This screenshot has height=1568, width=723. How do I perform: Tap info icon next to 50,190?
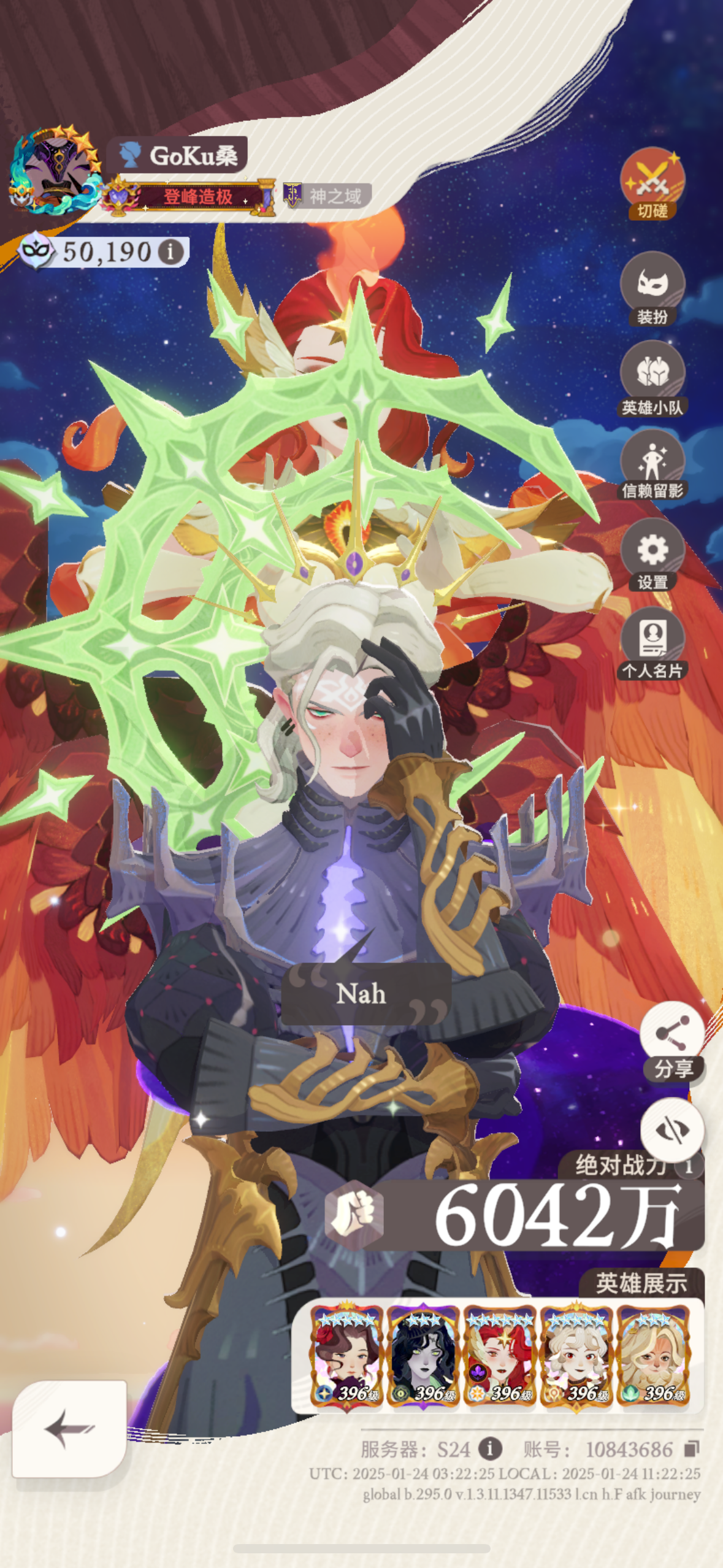(x=171, y=252)
